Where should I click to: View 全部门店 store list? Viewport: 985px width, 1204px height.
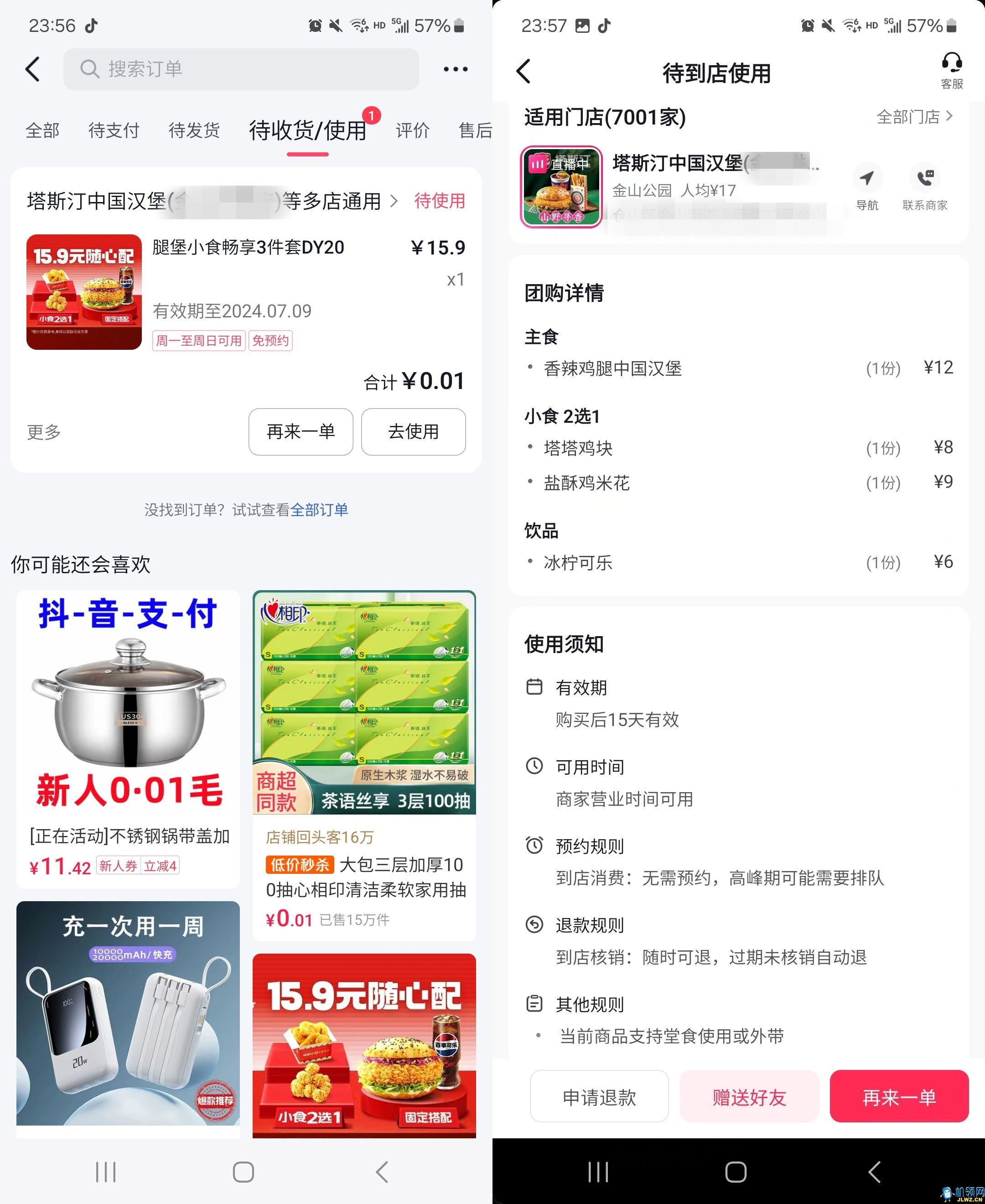pyautogui.click(x=914, y=117)
